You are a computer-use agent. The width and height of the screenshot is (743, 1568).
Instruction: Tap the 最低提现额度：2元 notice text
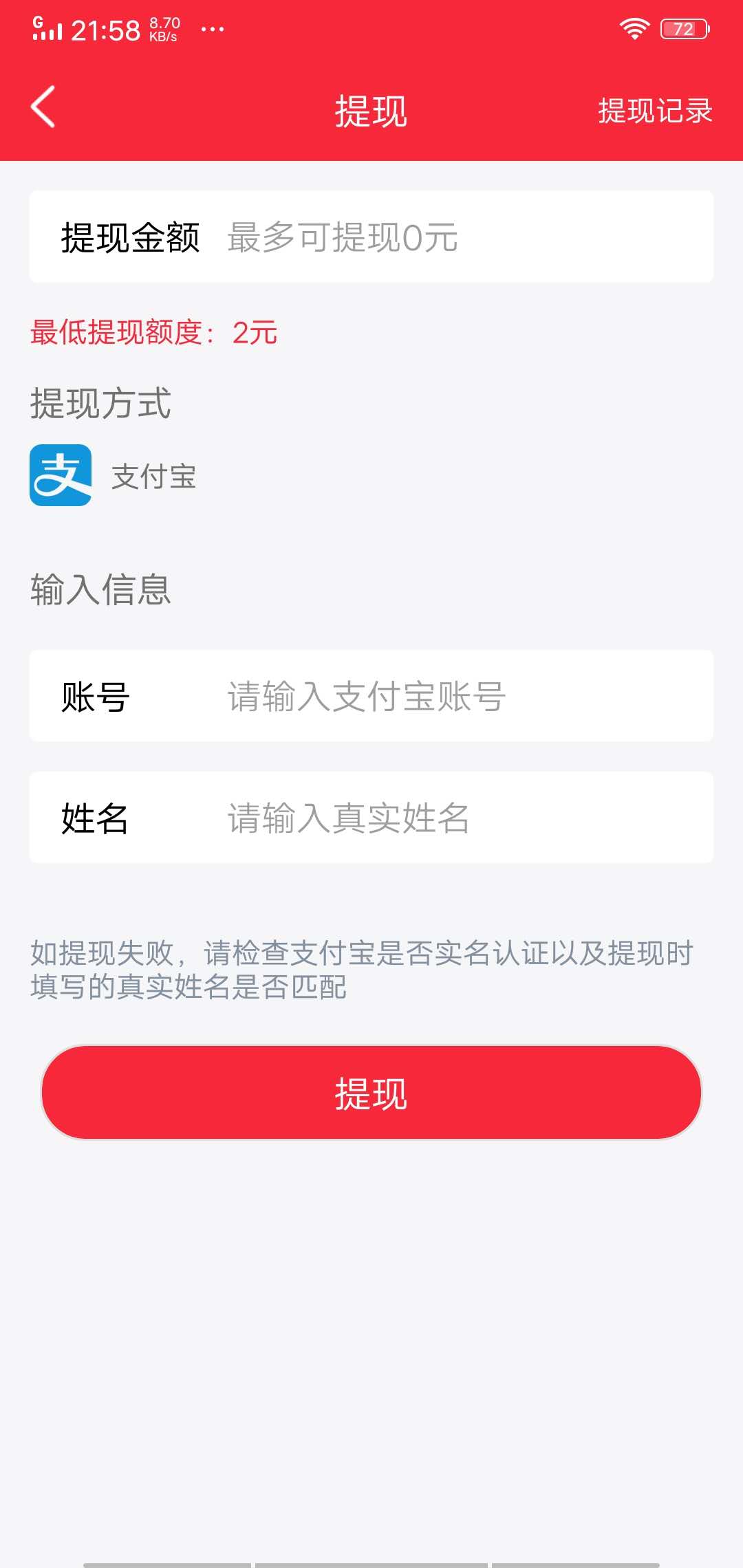coord(153,334)
